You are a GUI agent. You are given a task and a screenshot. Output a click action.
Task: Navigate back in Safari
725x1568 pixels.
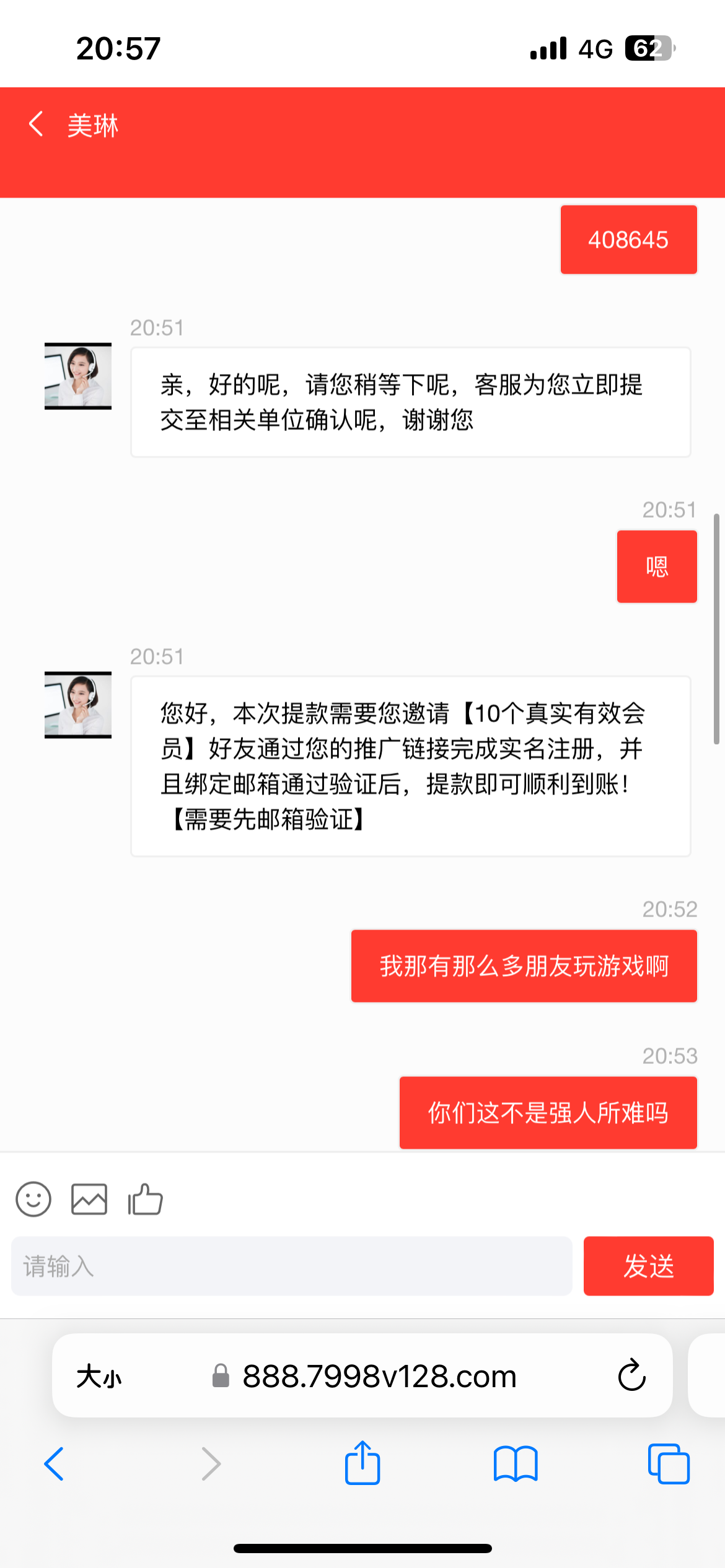point(55,1464)
